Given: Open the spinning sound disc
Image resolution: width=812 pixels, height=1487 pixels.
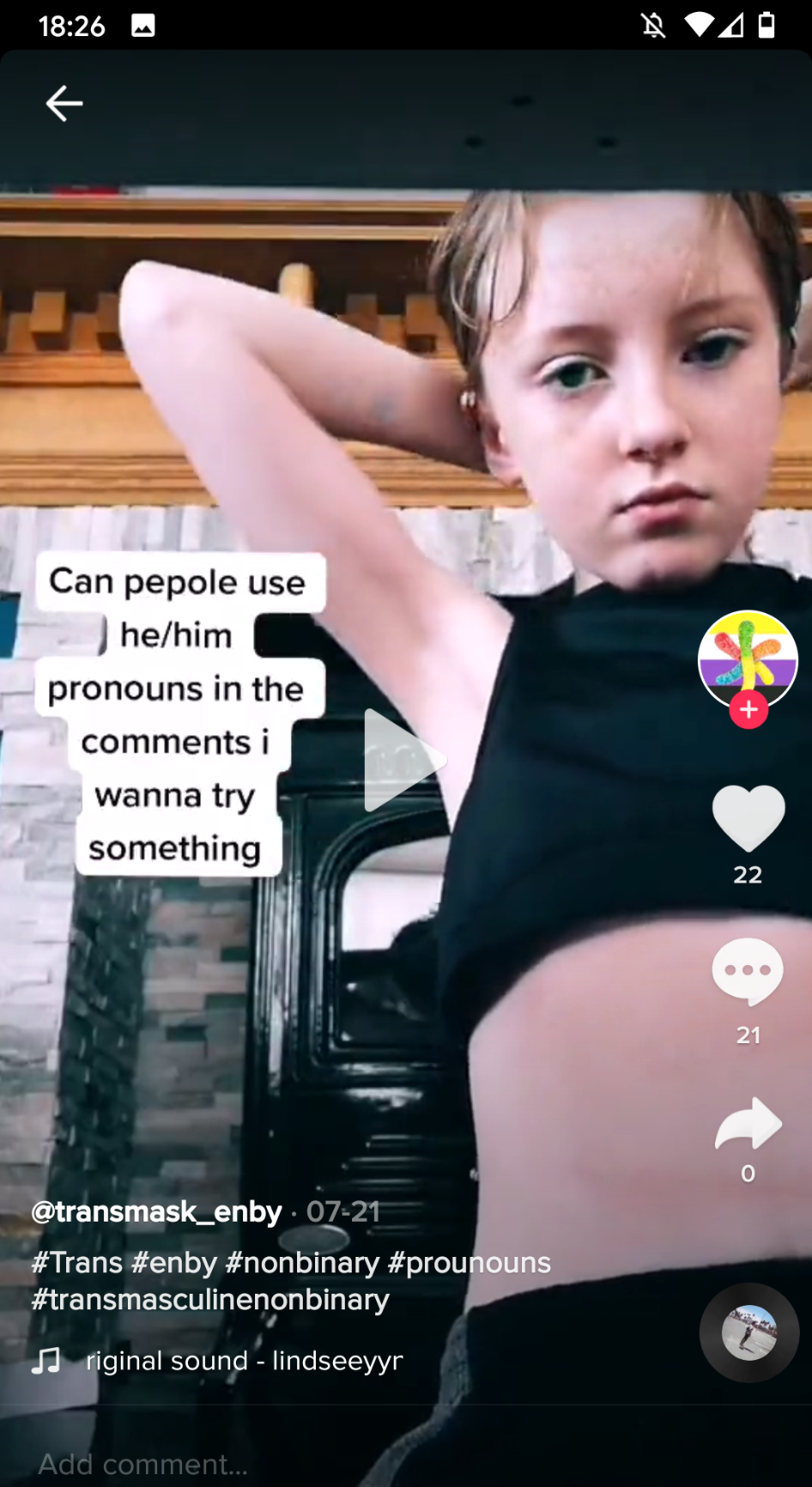Looking at the screenshot, I should pyautogui.click(x=749, y=1332).
